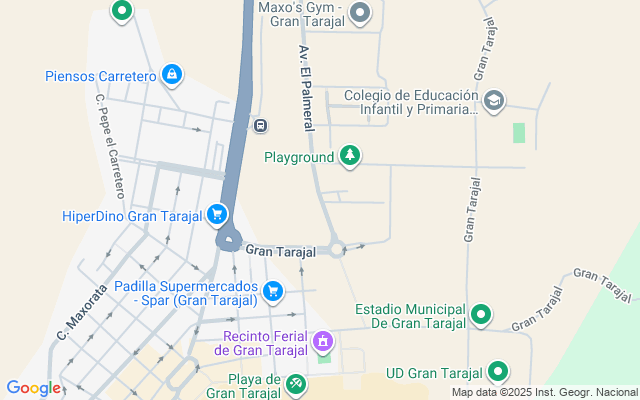Tap the Recinto Ferial de Gran Tarajal marker
Screen dimensions: 640x400
[322, 343]
